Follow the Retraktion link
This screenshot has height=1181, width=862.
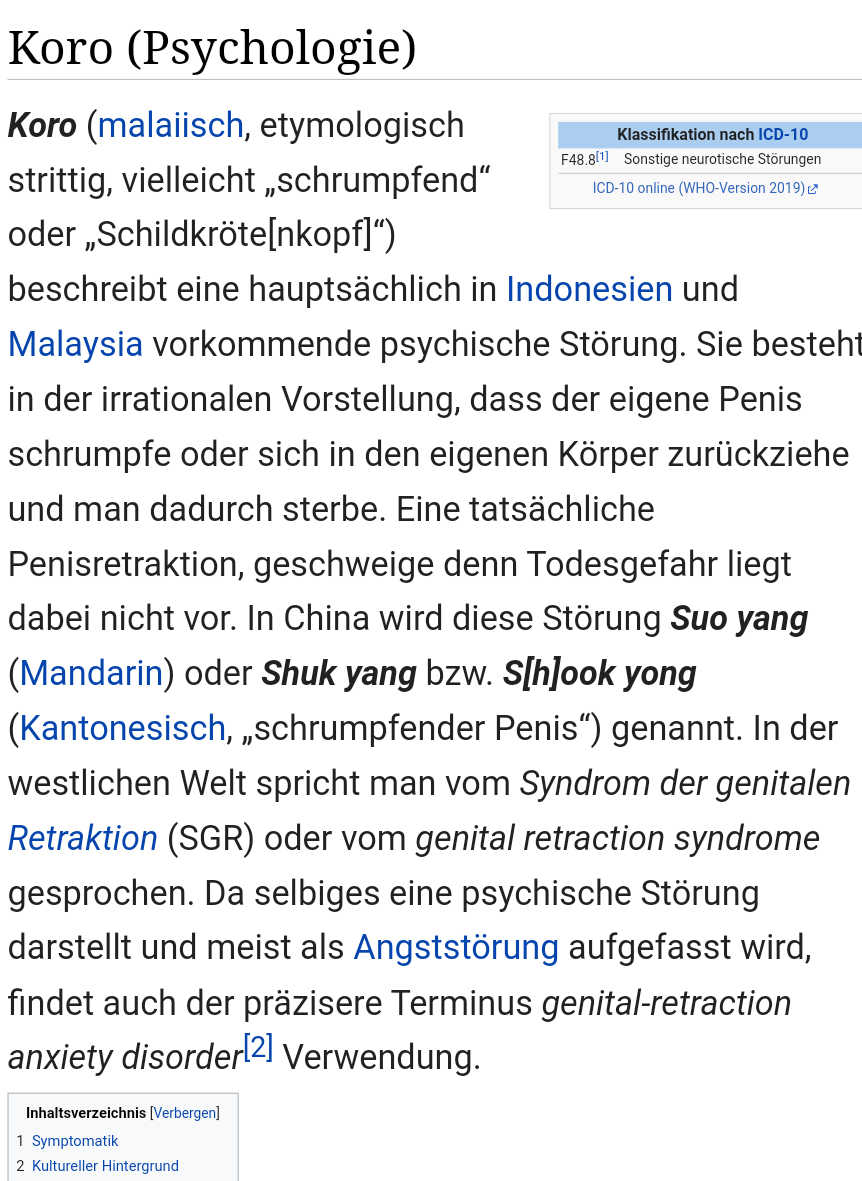pyautogui.click(x=83, y=838)
